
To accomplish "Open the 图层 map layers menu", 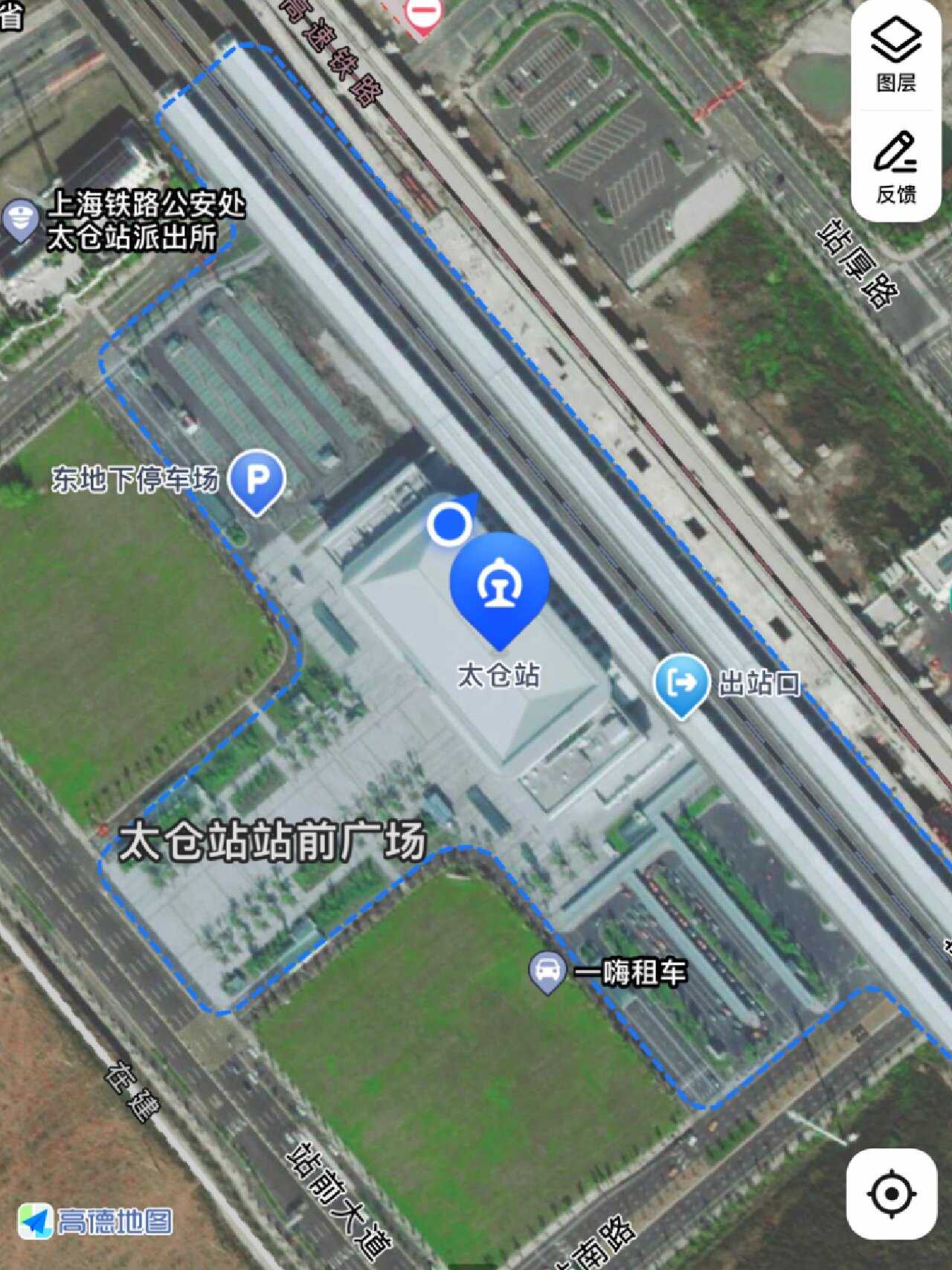I will (895, 56).
